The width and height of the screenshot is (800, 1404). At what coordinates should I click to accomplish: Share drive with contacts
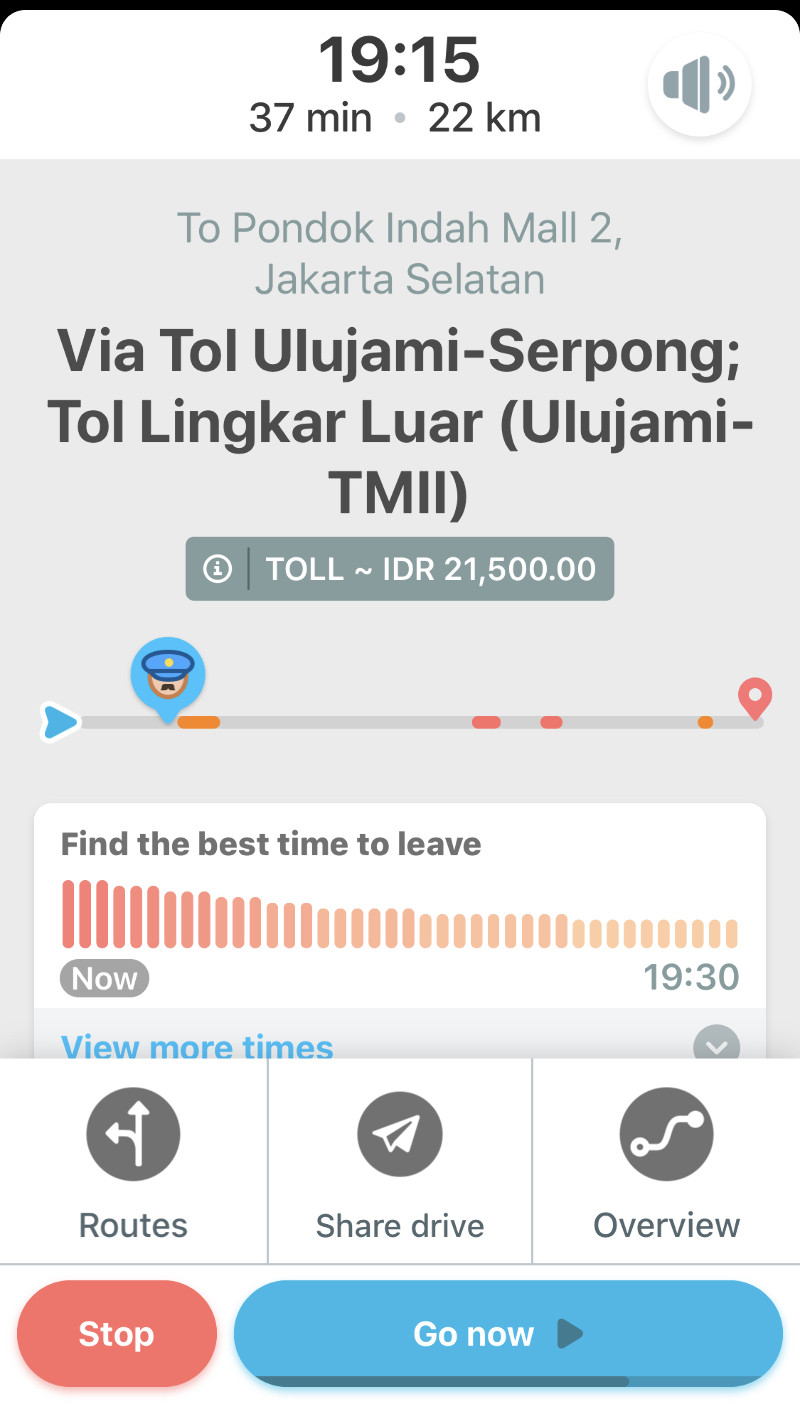point(400,1162)
